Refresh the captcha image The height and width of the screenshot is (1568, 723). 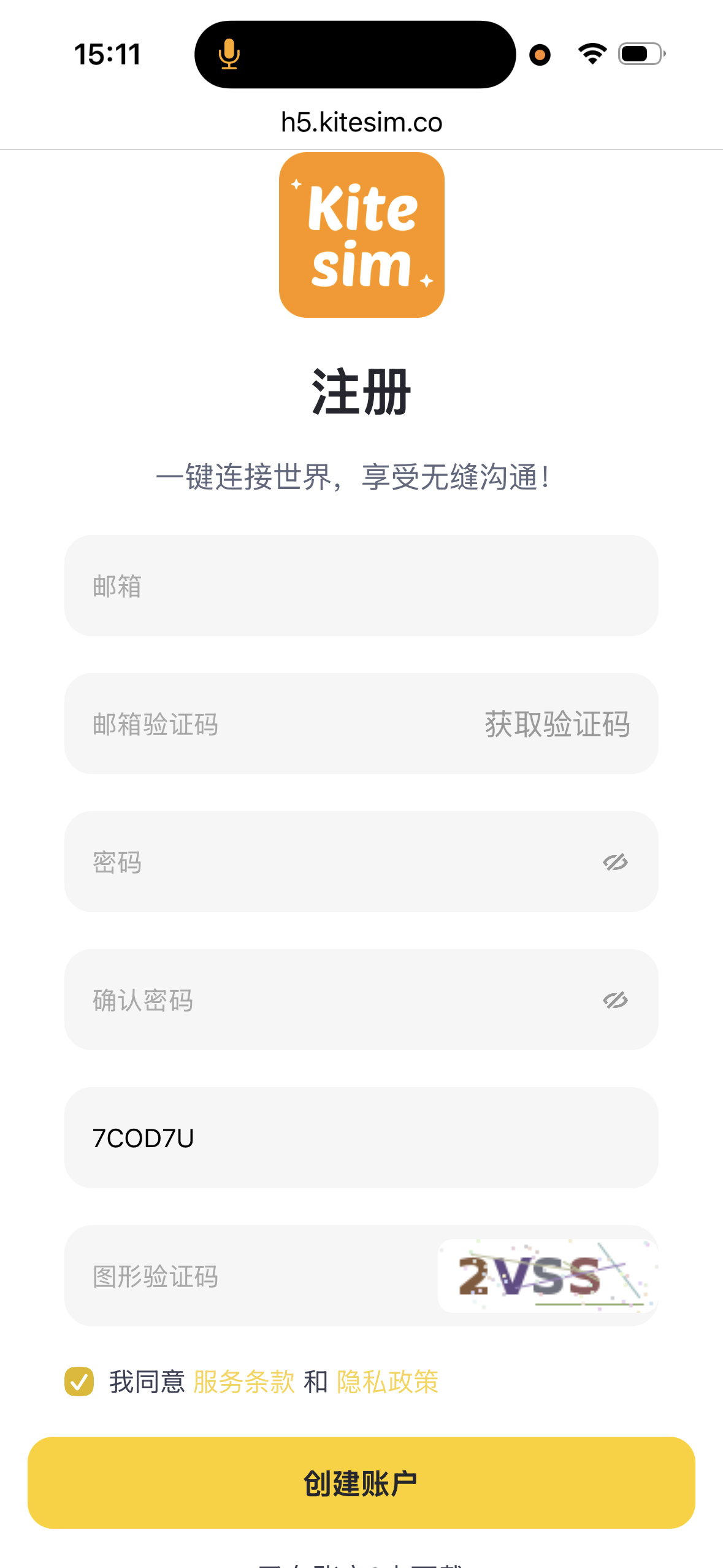click(548, 1276)
